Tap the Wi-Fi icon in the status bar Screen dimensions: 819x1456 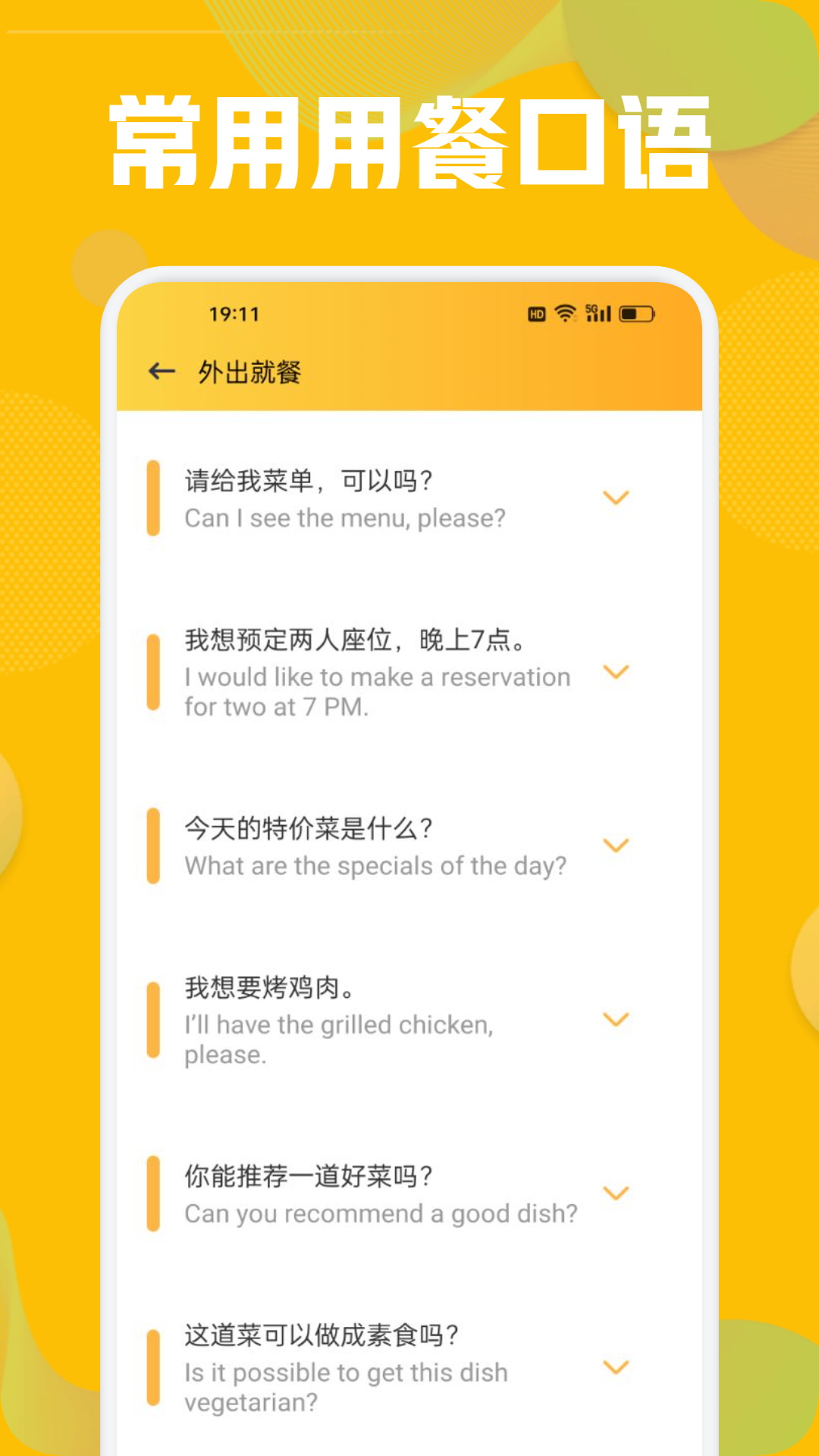(564, 312)
